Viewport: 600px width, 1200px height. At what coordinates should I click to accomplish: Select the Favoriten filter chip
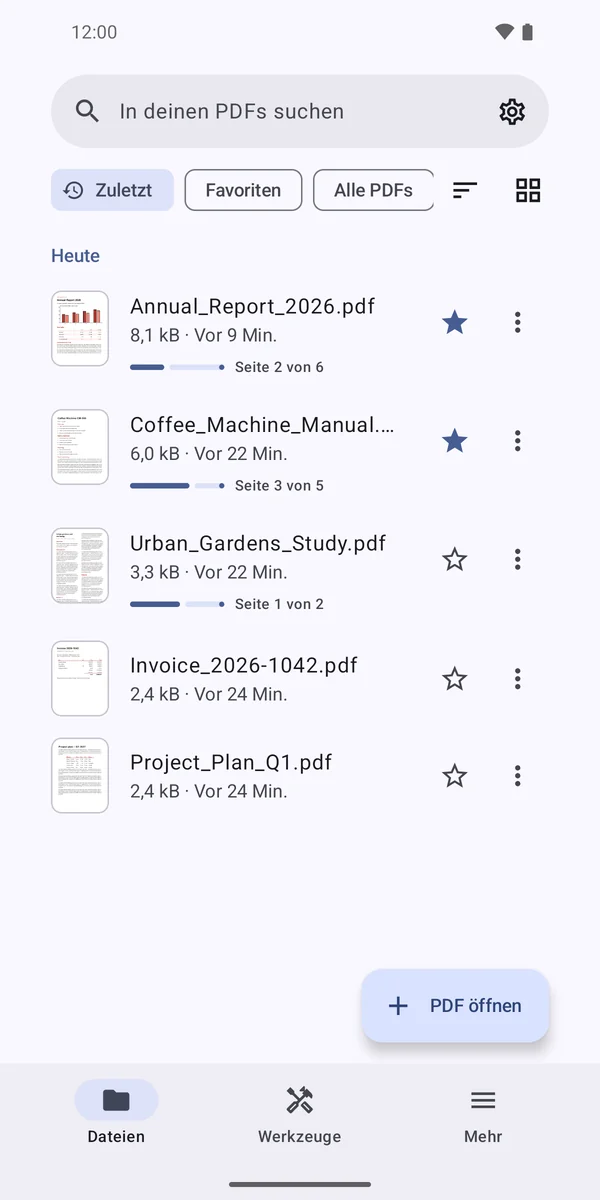(x=243, y=190)
